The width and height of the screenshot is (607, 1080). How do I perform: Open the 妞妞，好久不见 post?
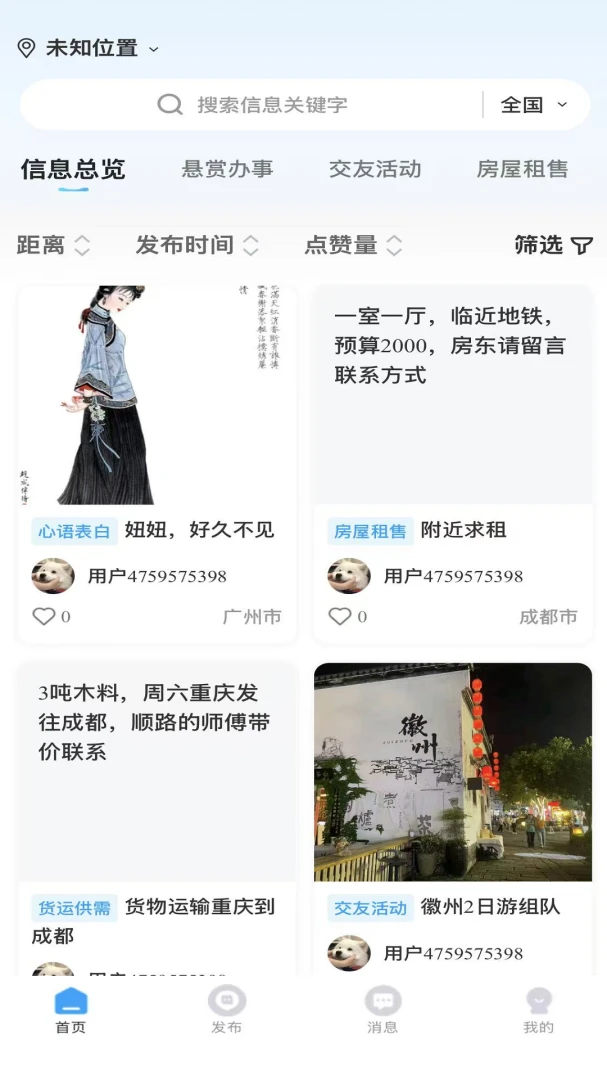point(157,464)
